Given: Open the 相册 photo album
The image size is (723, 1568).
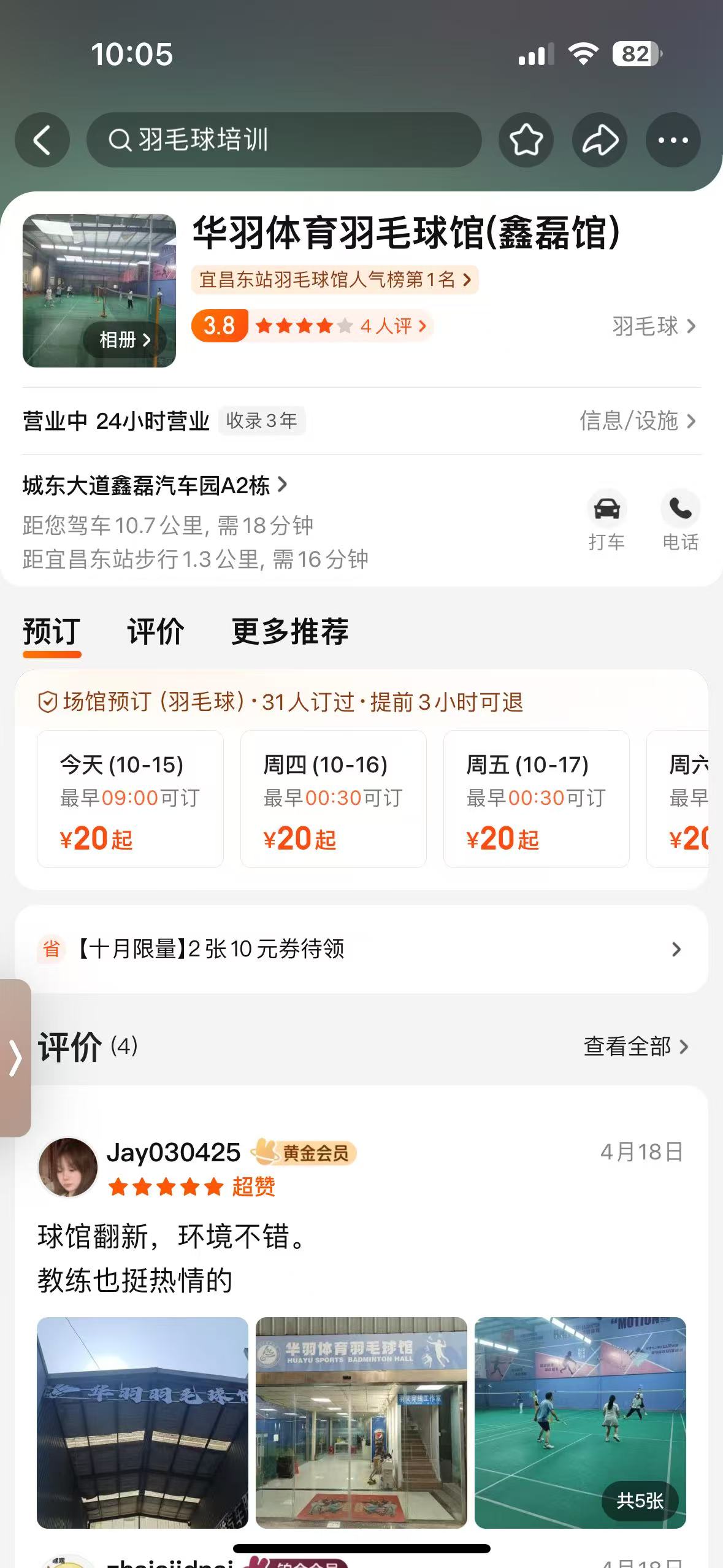Looking at the screenshot, I should point(124,339).
